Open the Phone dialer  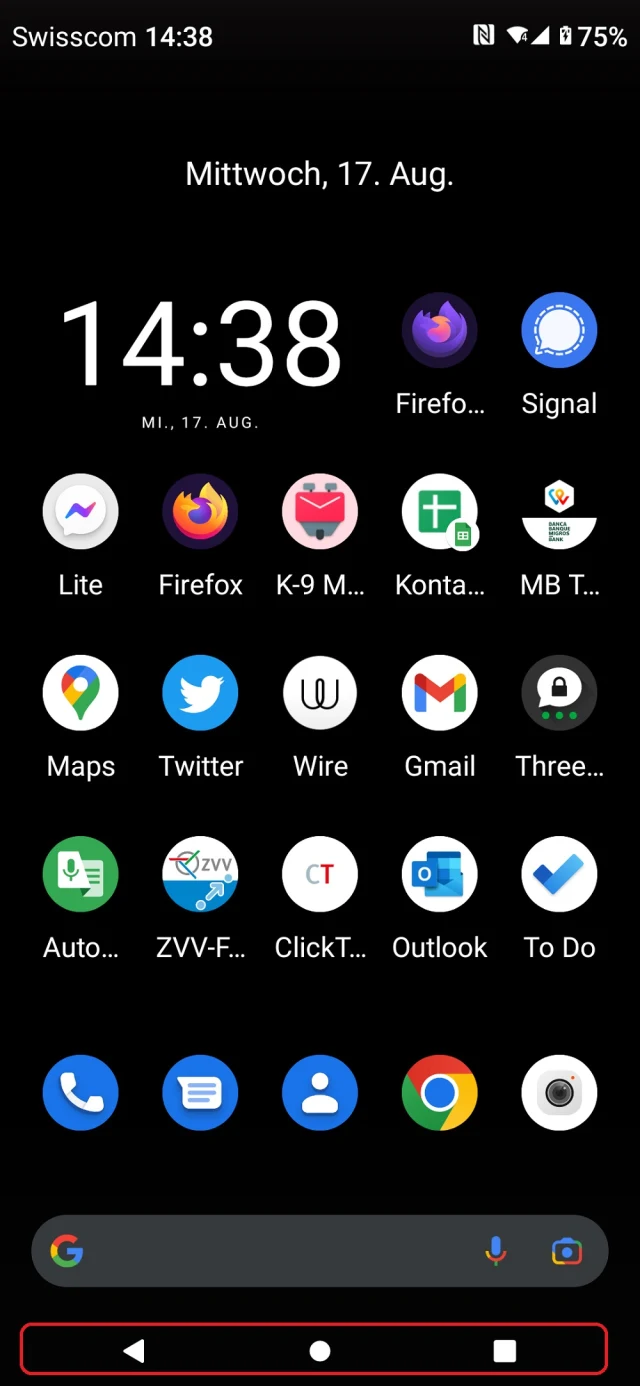coord(81,1093)
